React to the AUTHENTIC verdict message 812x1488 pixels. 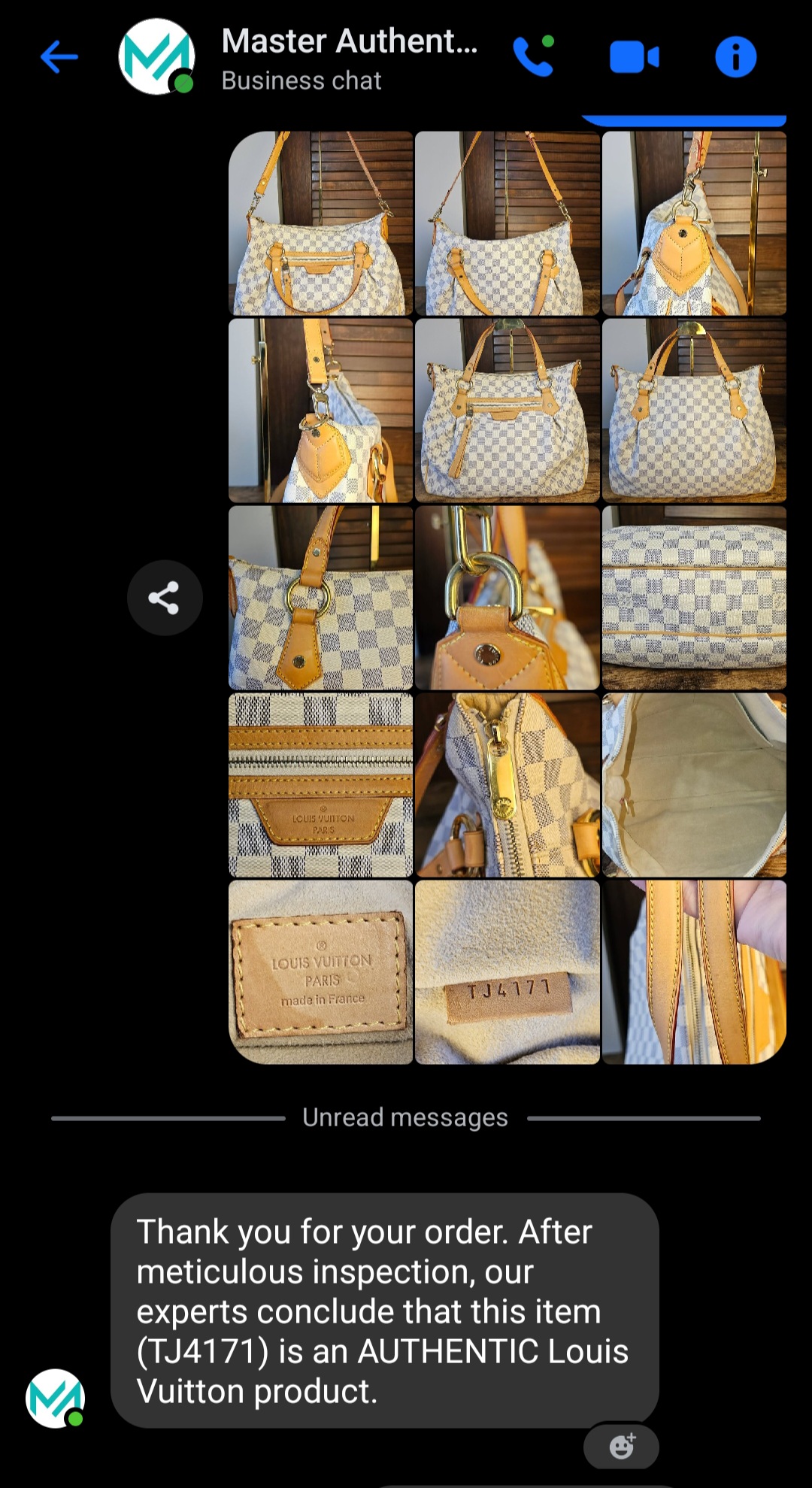tap(621, 1446)
